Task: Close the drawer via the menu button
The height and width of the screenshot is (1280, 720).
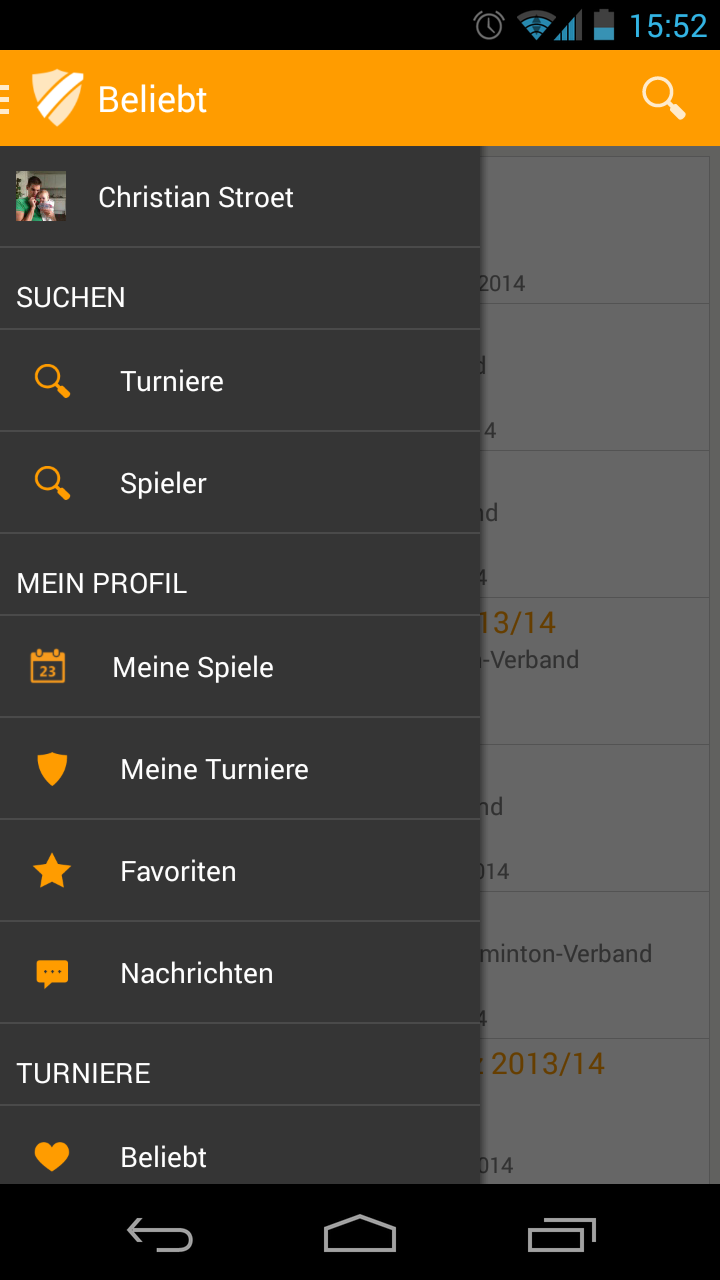Action: 40,99
